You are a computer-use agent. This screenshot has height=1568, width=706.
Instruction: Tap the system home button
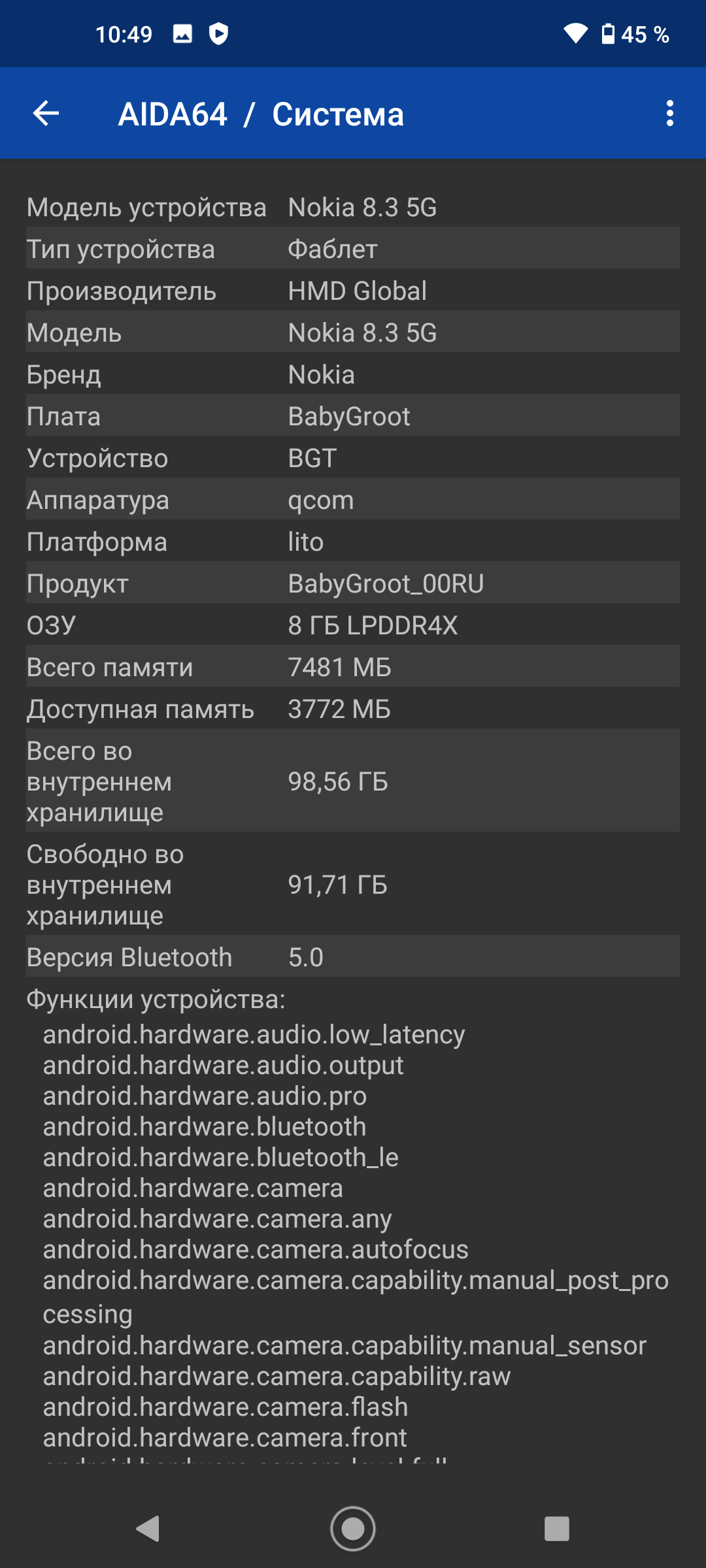click(x=353, y=1529)
